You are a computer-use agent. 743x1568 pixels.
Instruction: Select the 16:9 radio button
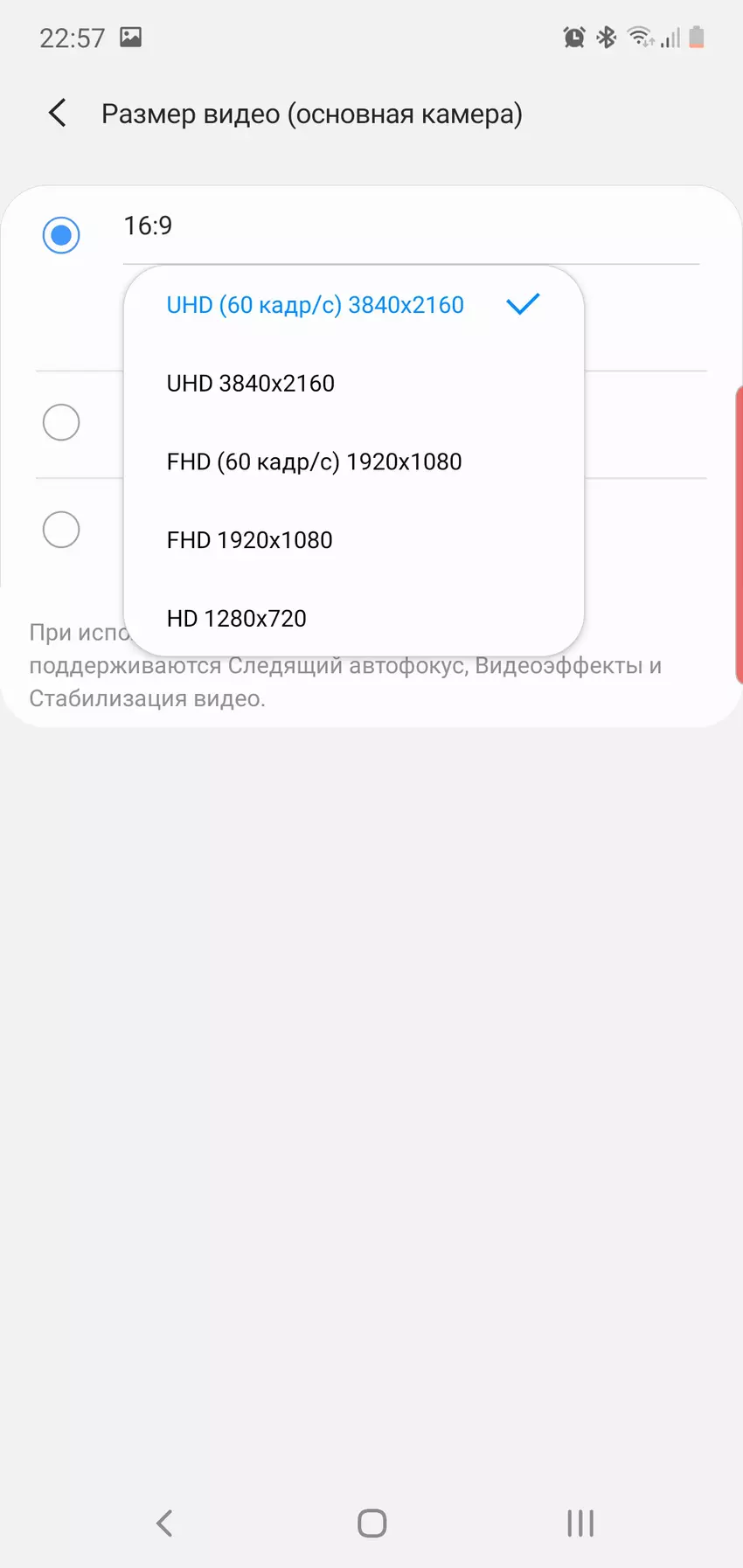pos(61,235)
